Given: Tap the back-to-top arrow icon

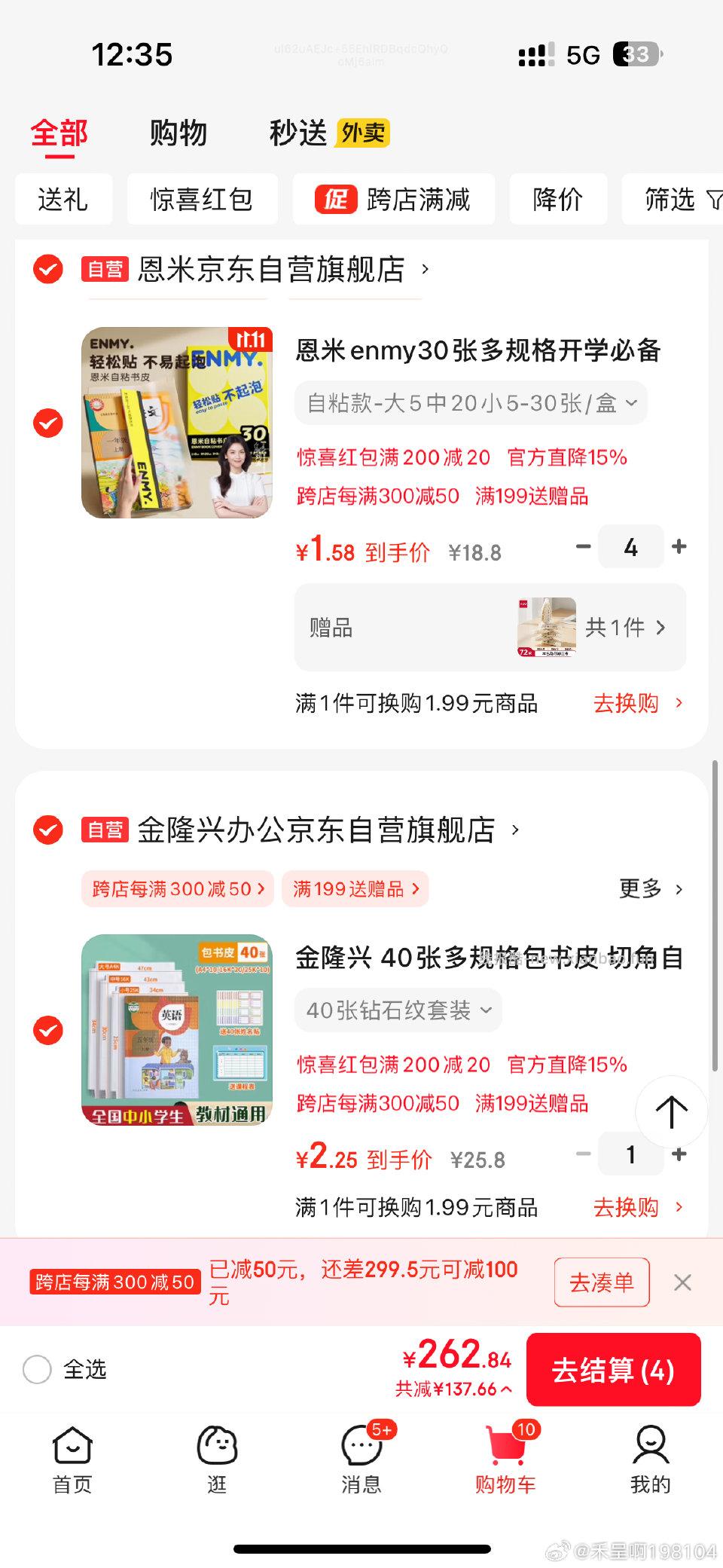Looking at the screenshot, I should [670, 1111].
